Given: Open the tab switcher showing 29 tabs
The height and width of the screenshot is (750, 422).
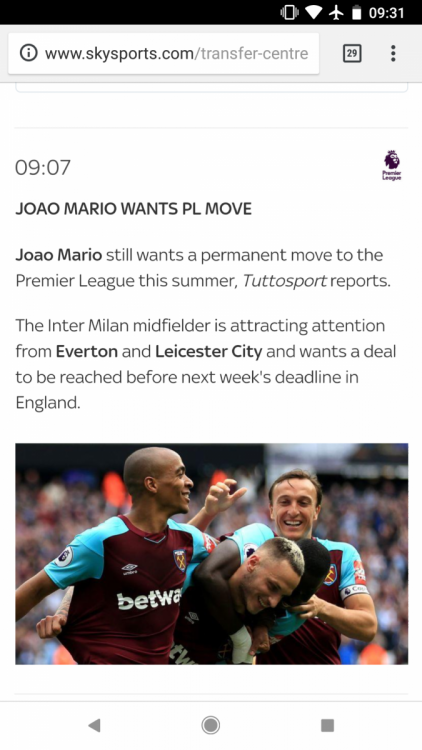Looking at the screenshot, I should tap(352, 53).
